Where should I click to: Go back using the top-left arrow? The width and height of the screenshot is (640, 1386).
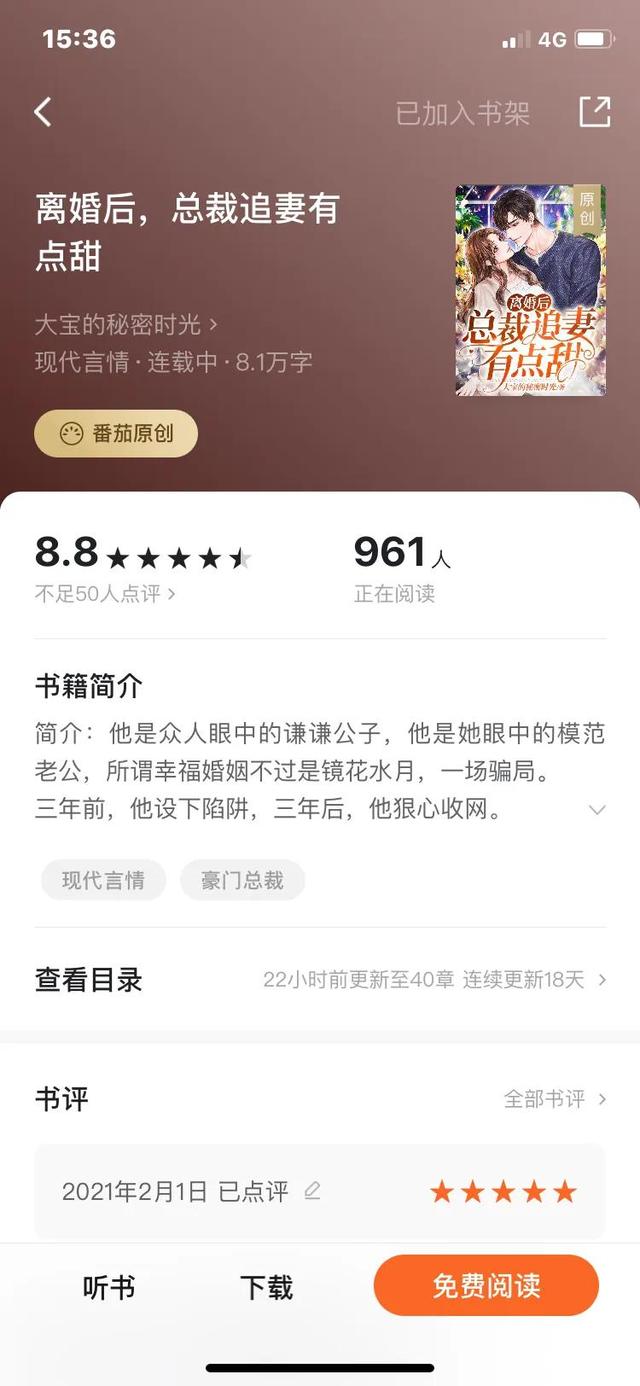tap(42, 112)
